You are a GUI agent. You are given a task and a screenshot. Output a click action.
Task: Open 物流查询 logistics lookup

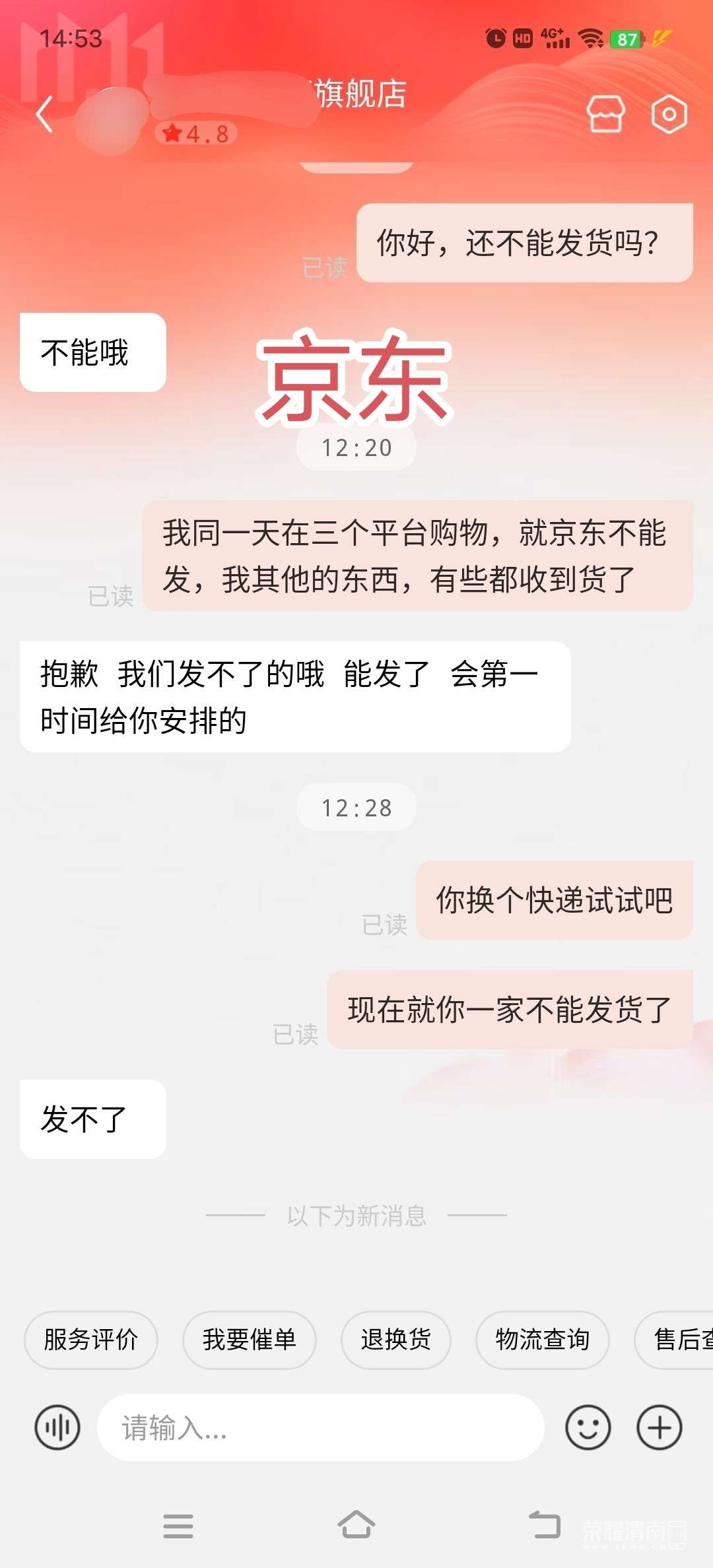542,1340
